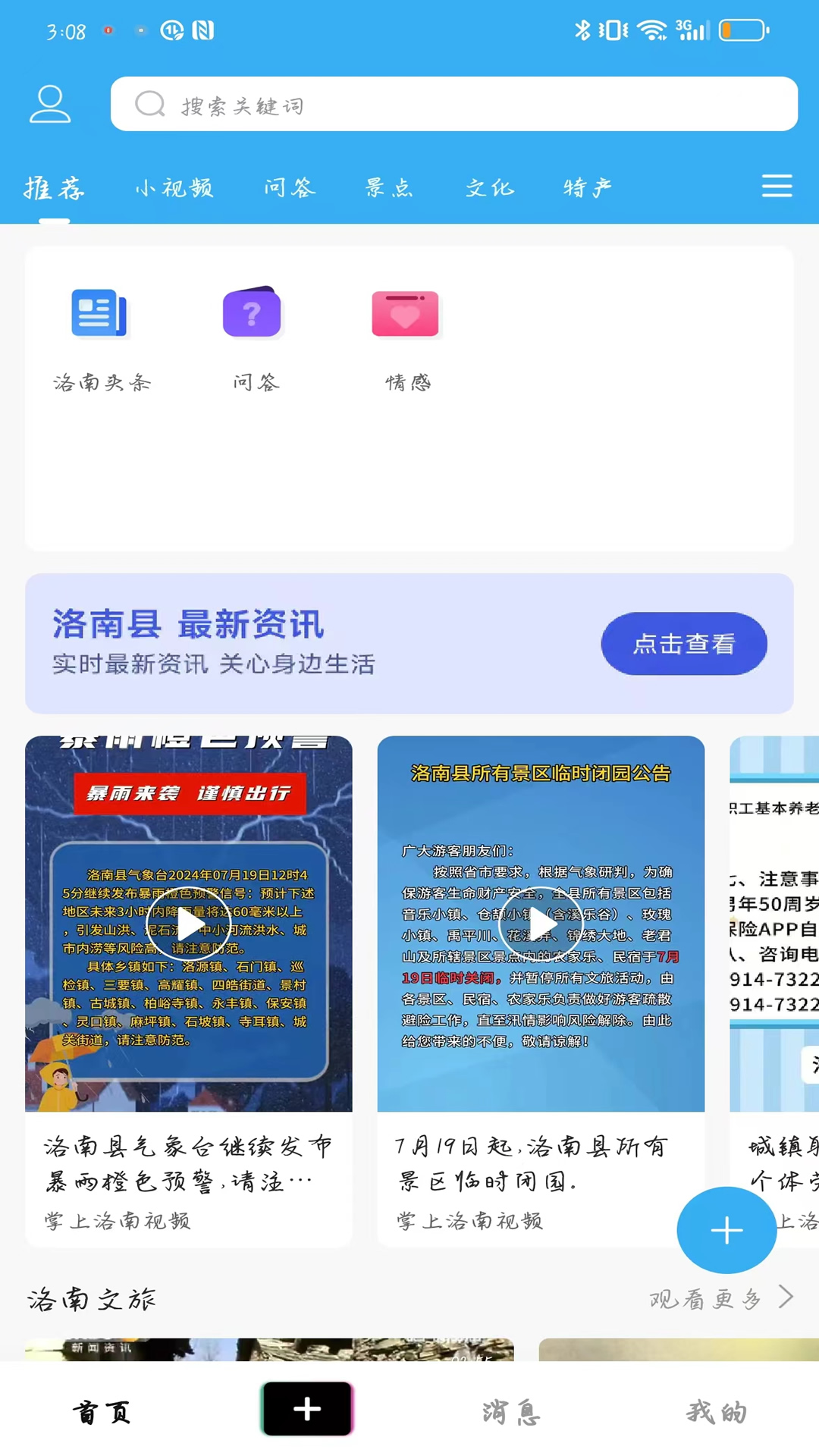This screenshot has height=1456, width=819.
Task: Switch to the 特产 tab
Action: click(587, 187)
